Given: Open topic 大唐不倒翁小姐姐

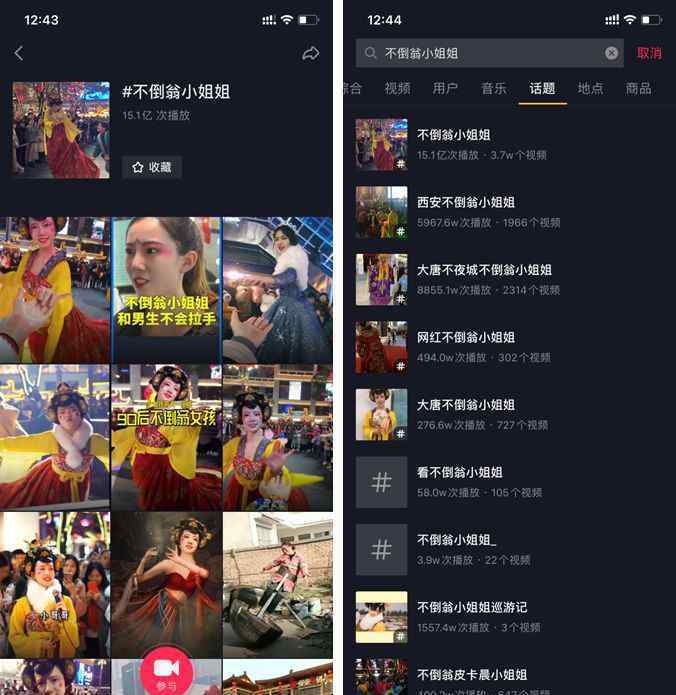Looking at the screenshot, I should coord(466,414).
